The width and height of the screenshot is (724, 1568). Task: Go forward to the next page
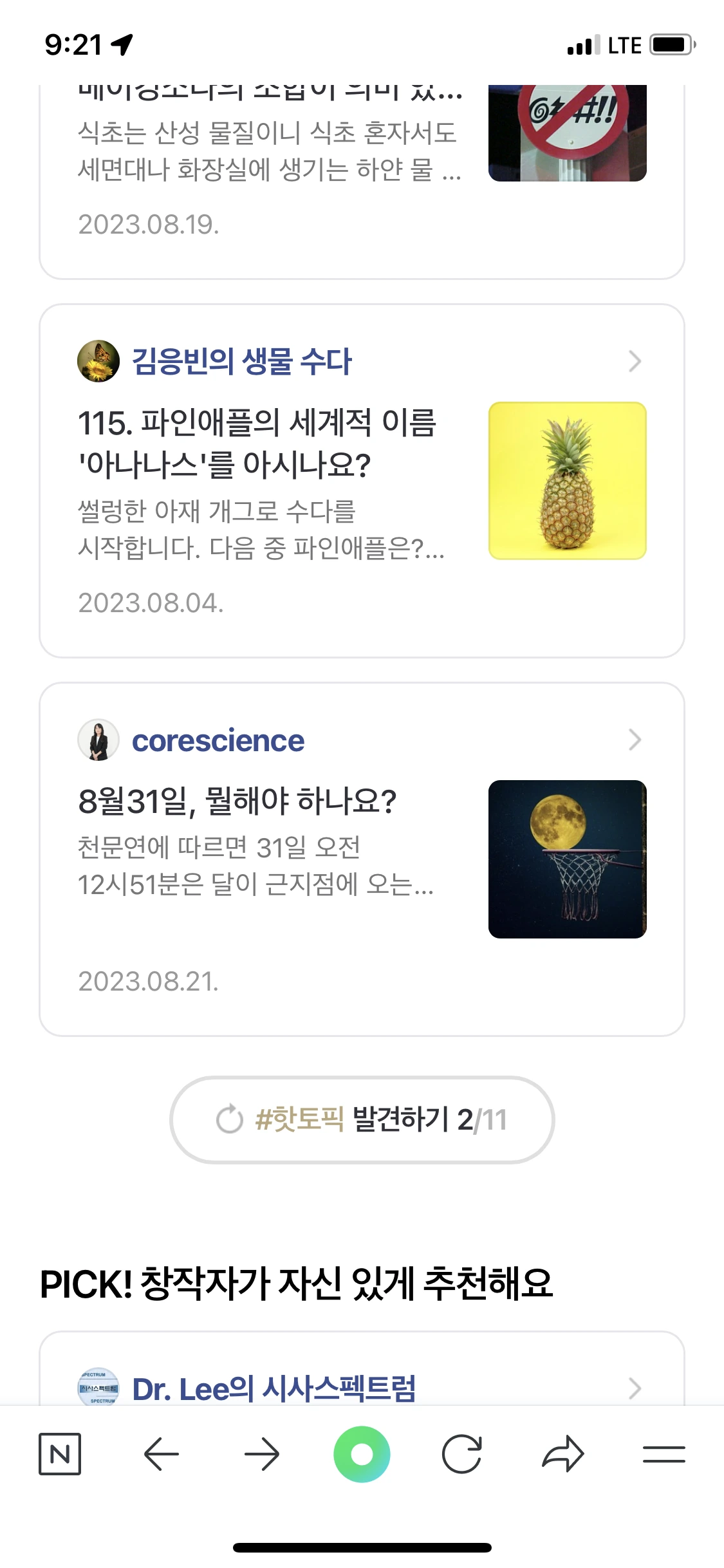(262, 1454)
